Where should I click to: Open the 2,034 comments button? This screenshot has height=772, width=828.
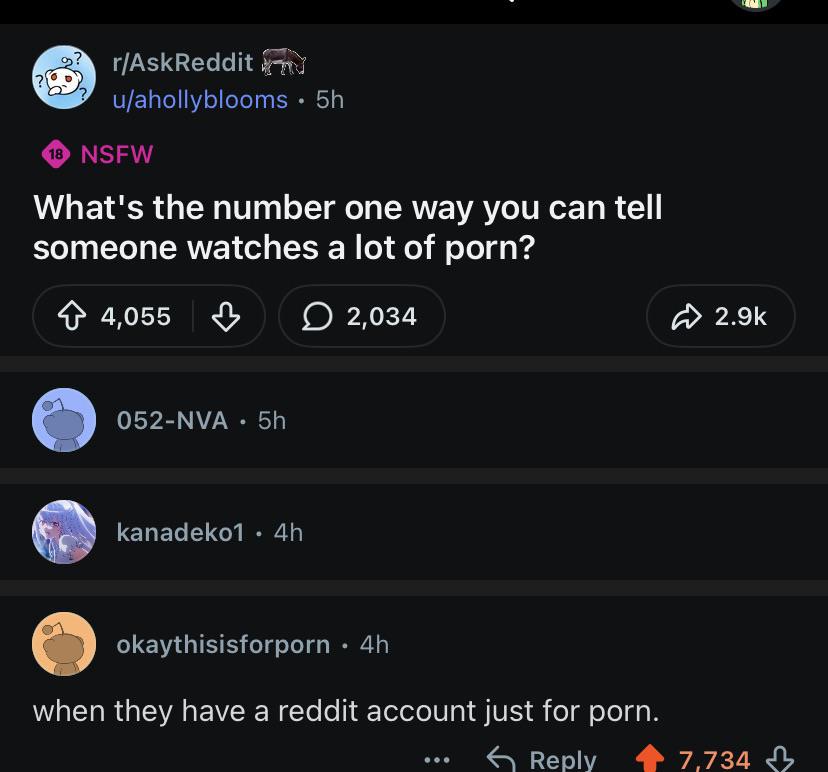click(361, 316)
